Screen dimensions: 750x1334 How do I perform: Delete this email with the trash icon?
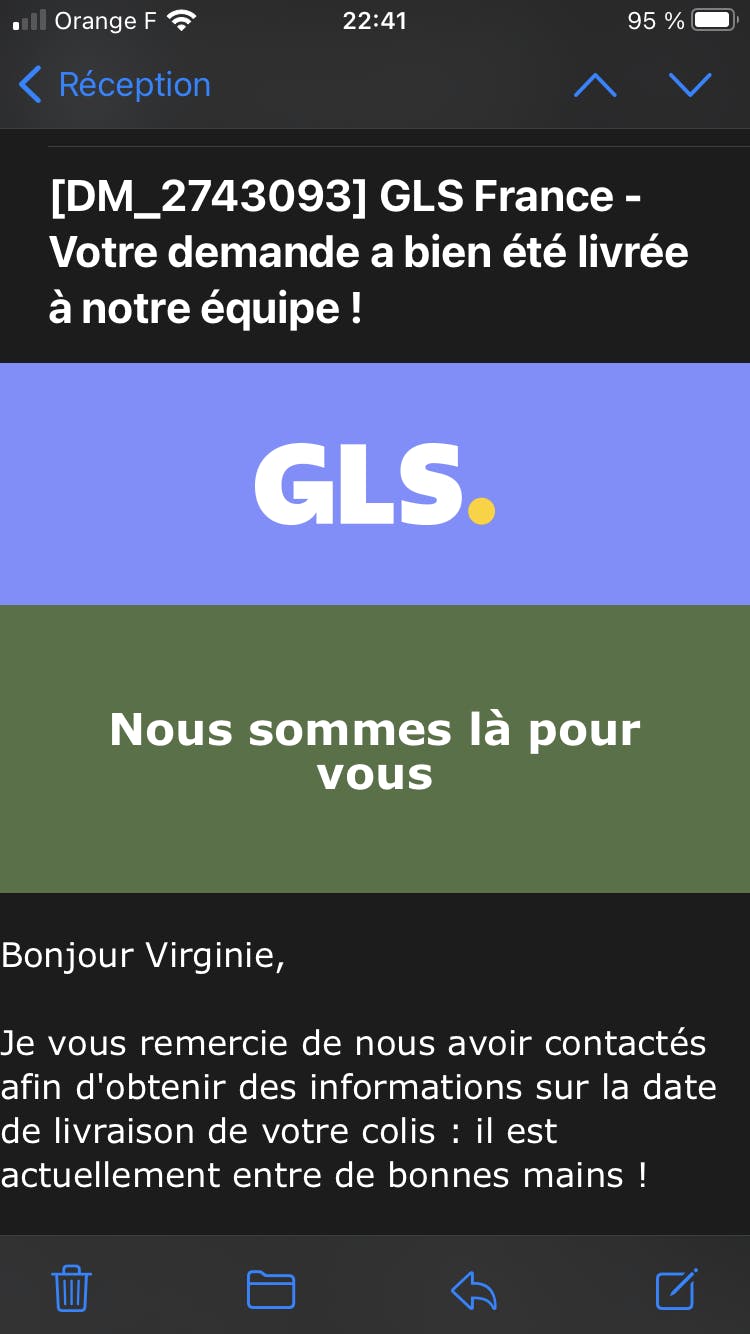click(71, 1288)
